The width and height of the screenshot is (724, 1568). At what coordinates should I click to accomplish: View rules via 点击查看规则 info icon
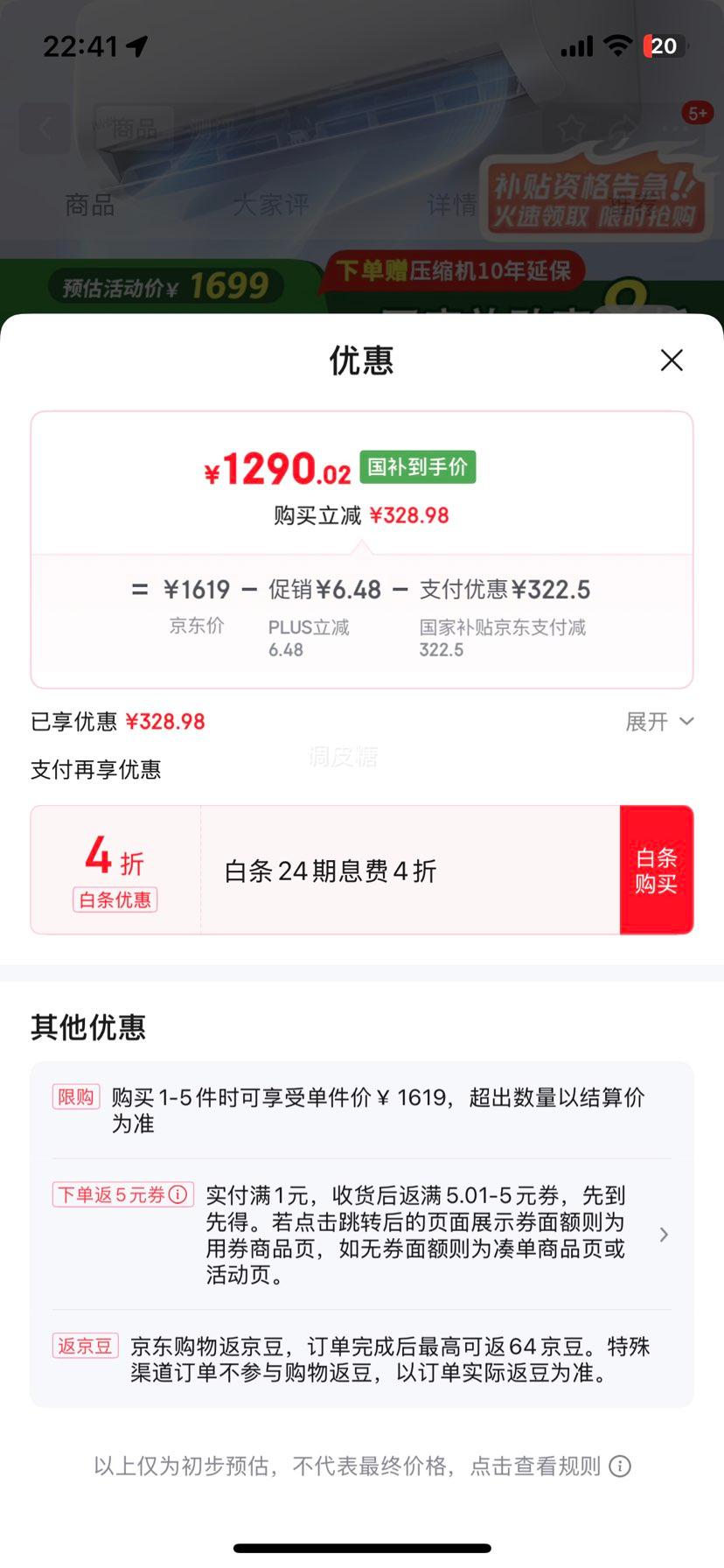coord(620,1466)
